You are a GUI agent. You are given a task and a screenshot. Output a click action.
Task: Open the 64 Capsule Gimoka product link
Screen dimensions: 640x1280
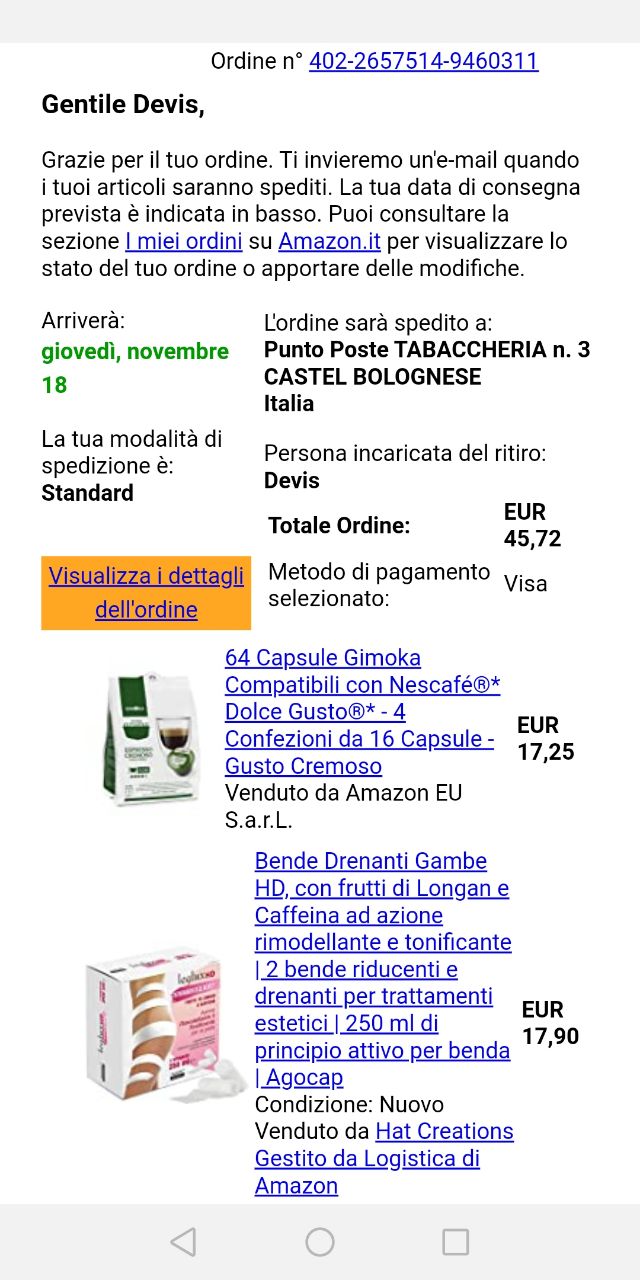360,712
